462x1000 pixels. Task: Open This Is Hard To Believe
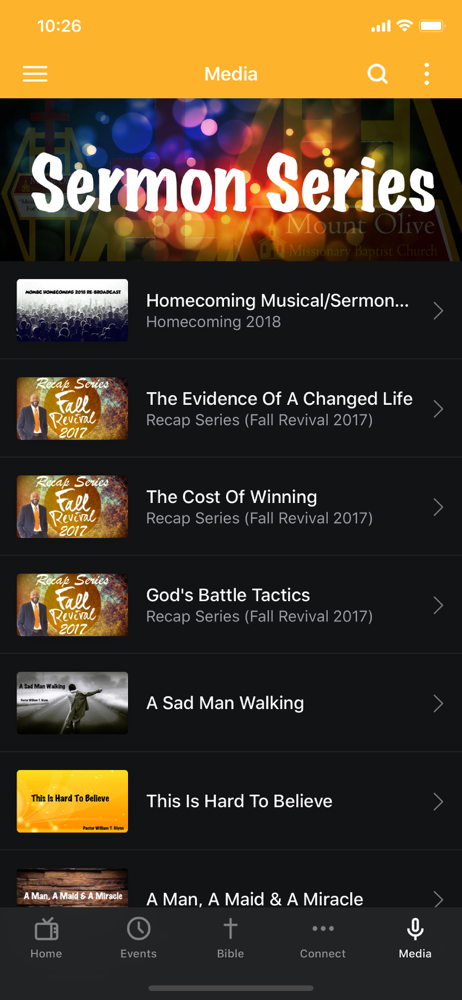[x=231, y=801]
